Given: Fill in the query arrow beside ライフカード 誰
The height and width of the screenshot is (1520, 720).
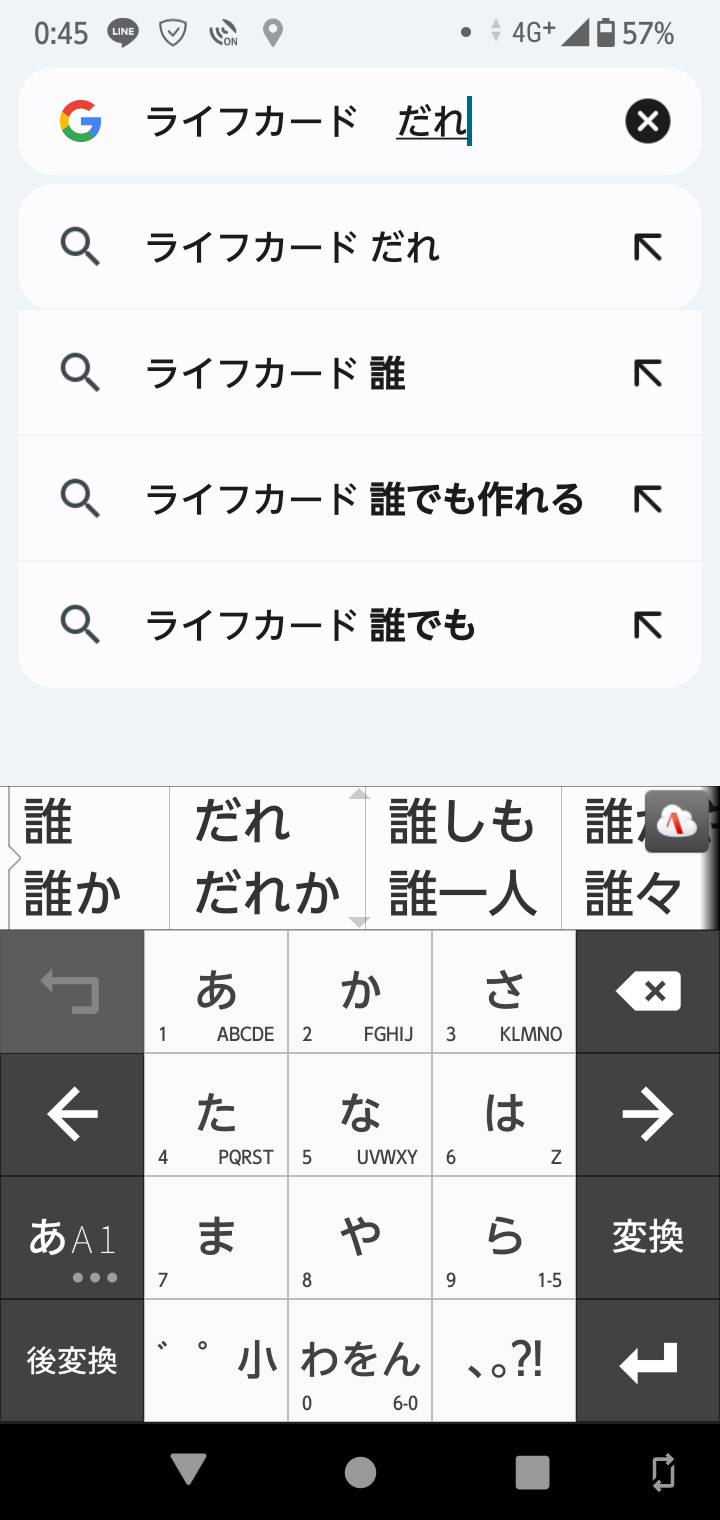Looking at the screenshot, I should pyautogui.click(x=647, y=373).
